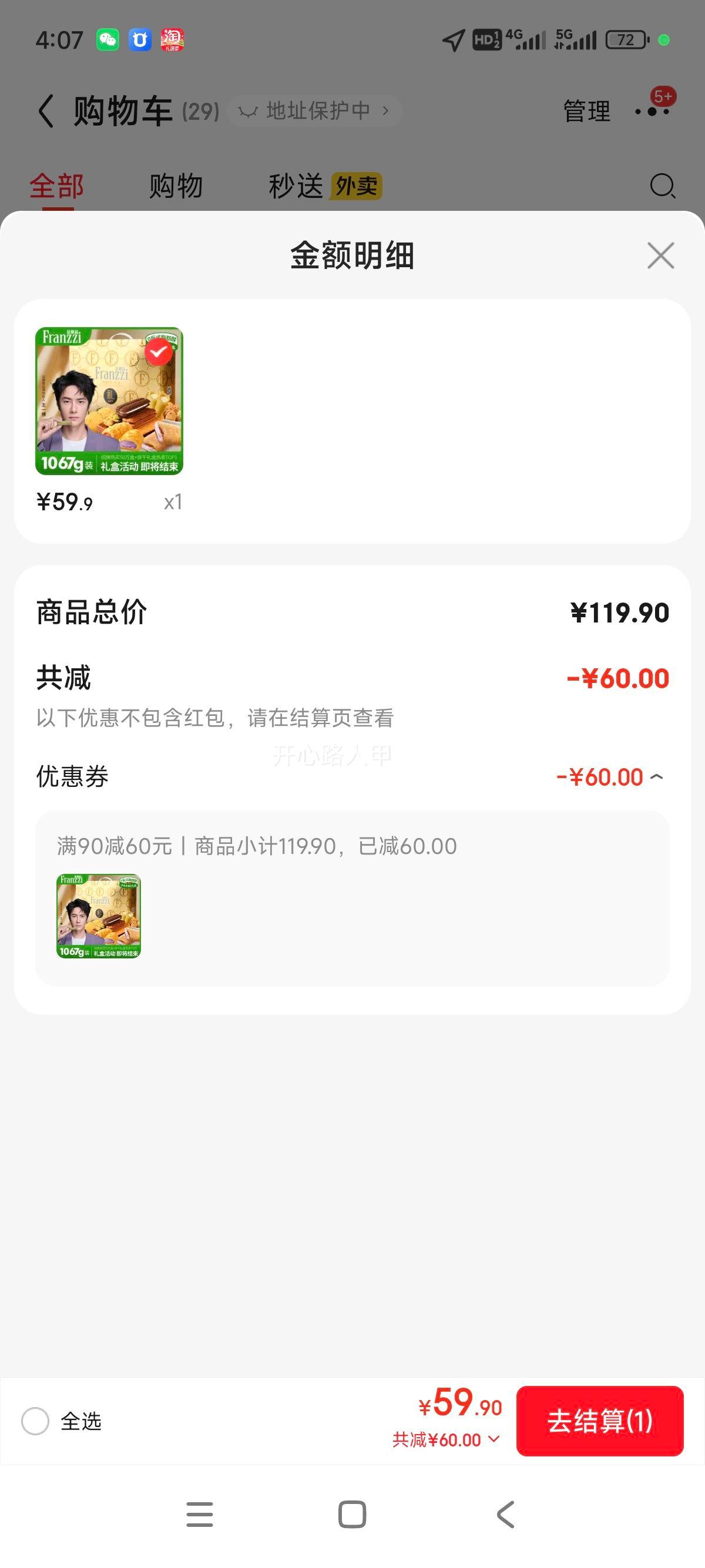This screenshot has height=1568, width=705.
Task: Open address details via the 地址保护中 chevron
Action: point(385,110)
